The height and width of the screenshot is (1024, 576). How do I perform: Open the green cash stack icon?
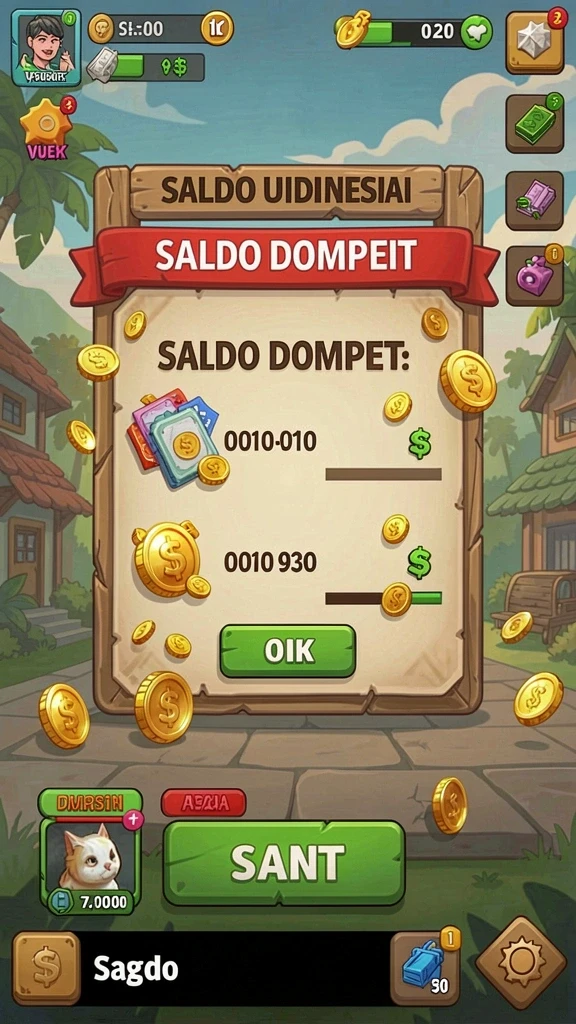pos(534,124)
